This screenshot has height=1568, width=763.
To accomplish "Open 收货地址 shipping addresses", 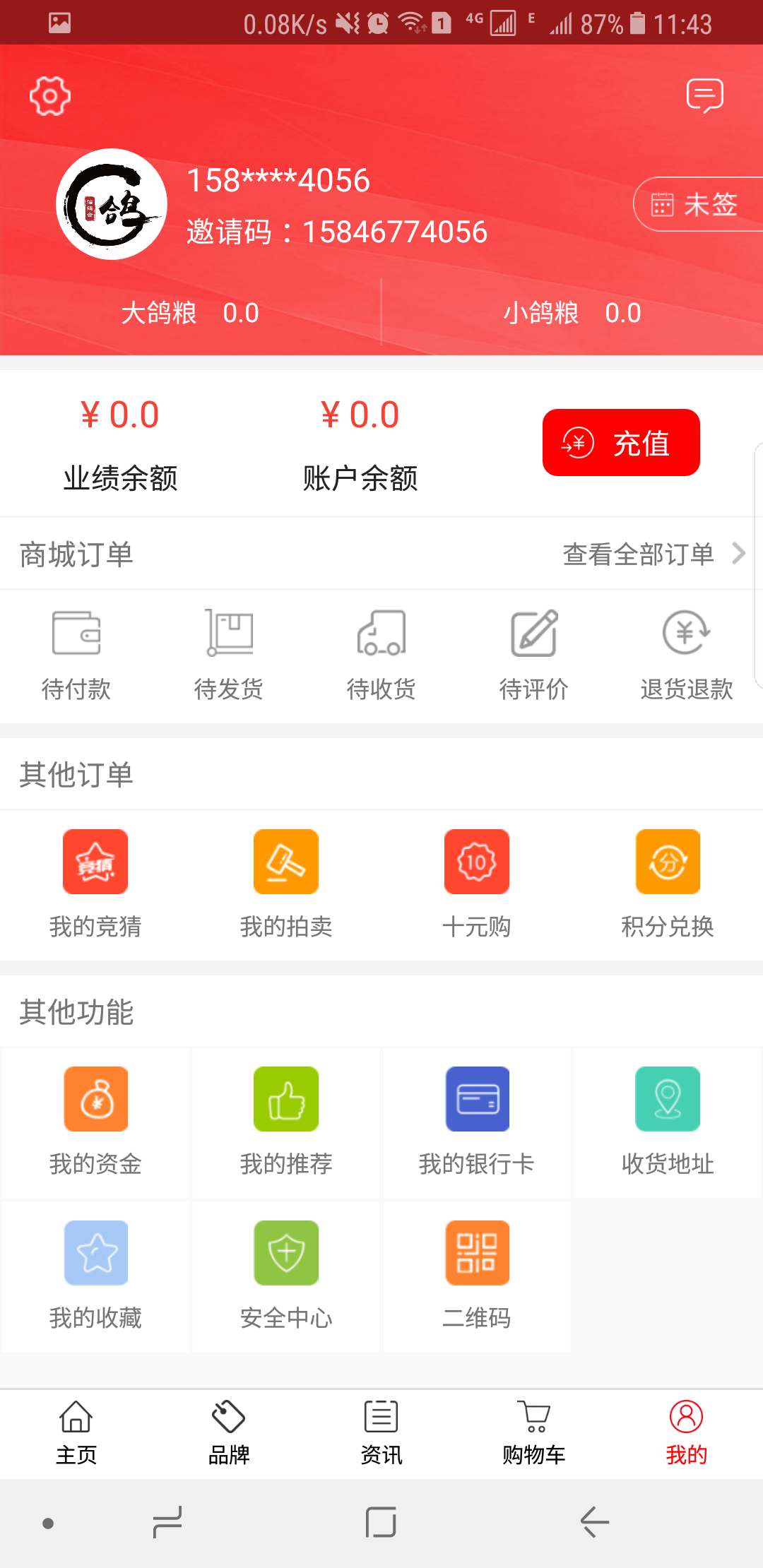I will [668, 1122].
